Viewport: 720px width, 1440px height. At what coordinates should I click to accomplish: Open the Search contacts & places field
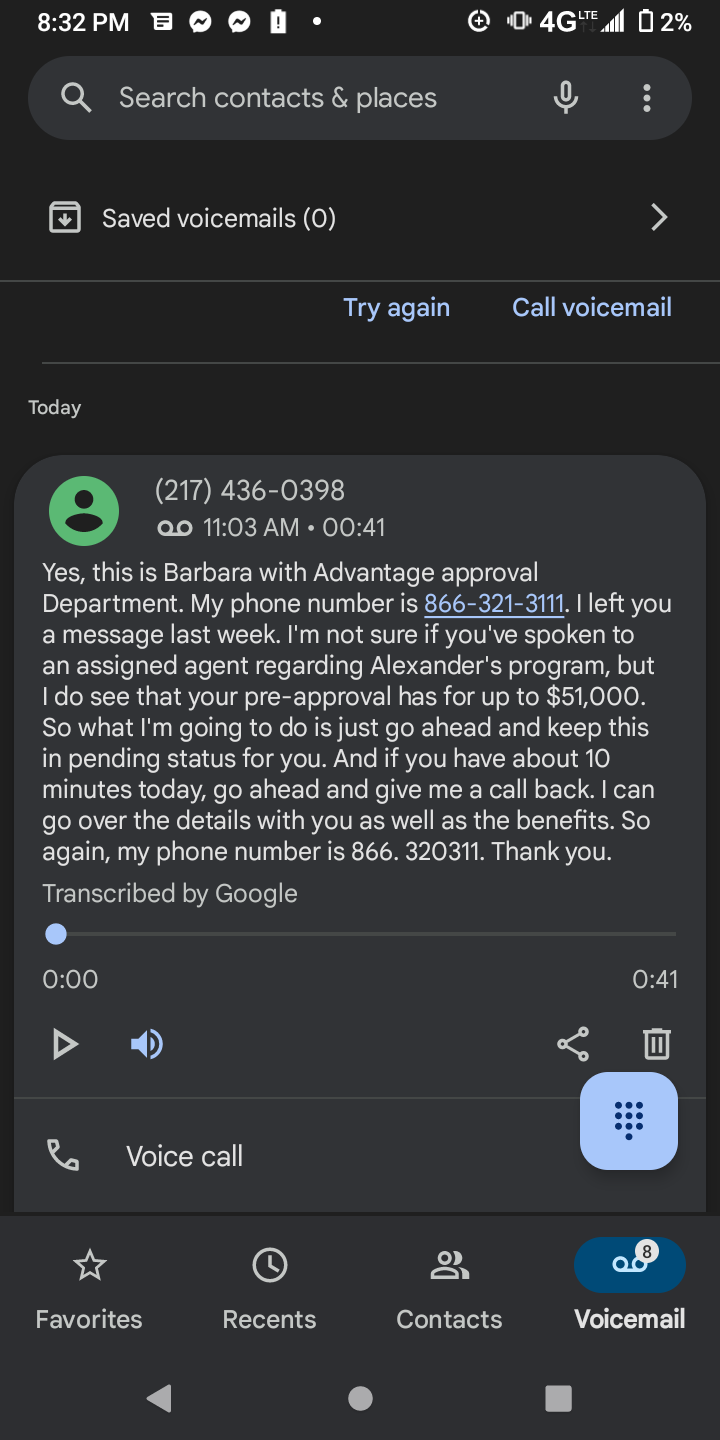(300, 98)
